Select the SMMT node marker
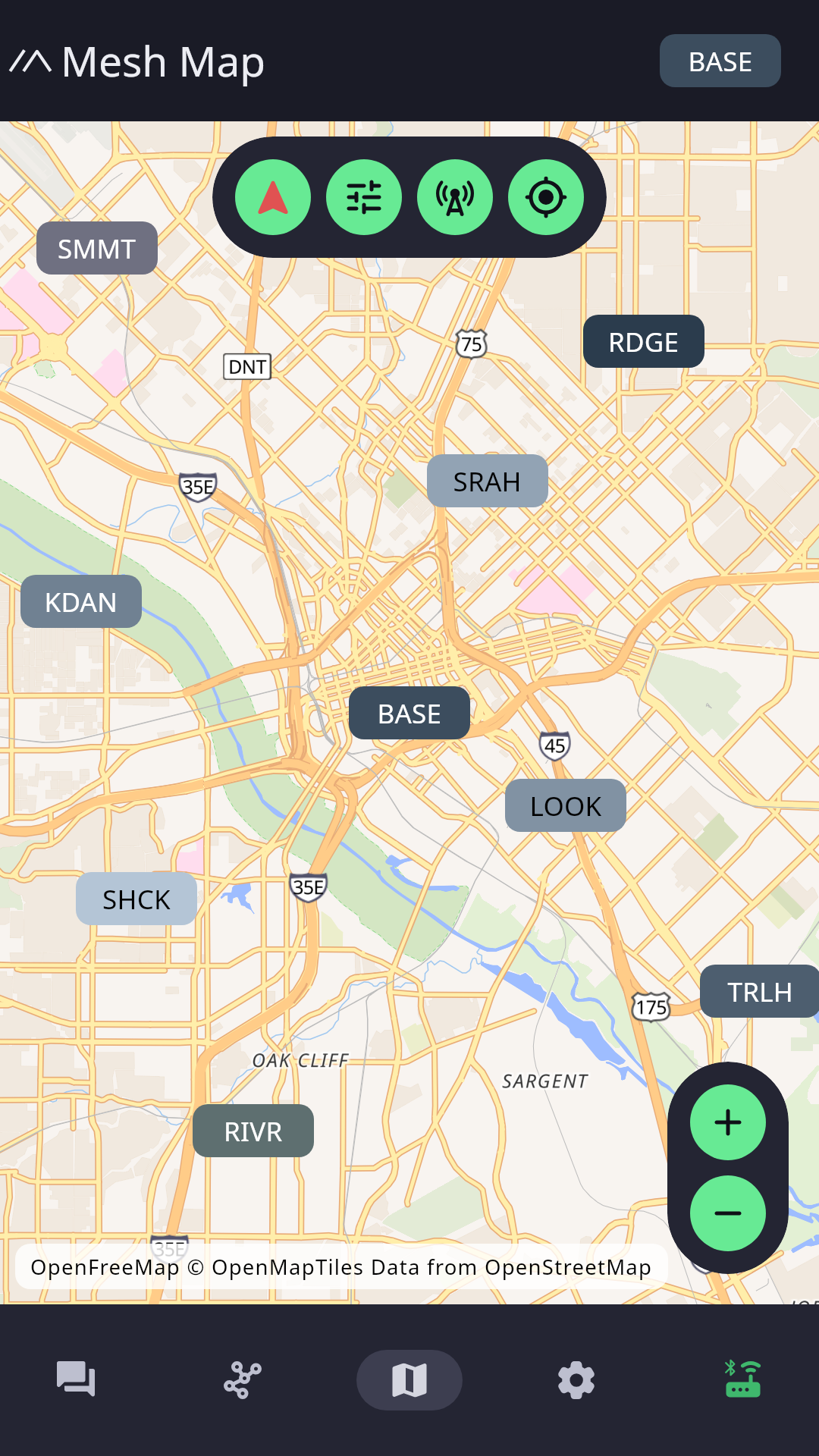This screenshot has height=1456, width=819. point(97,248)
